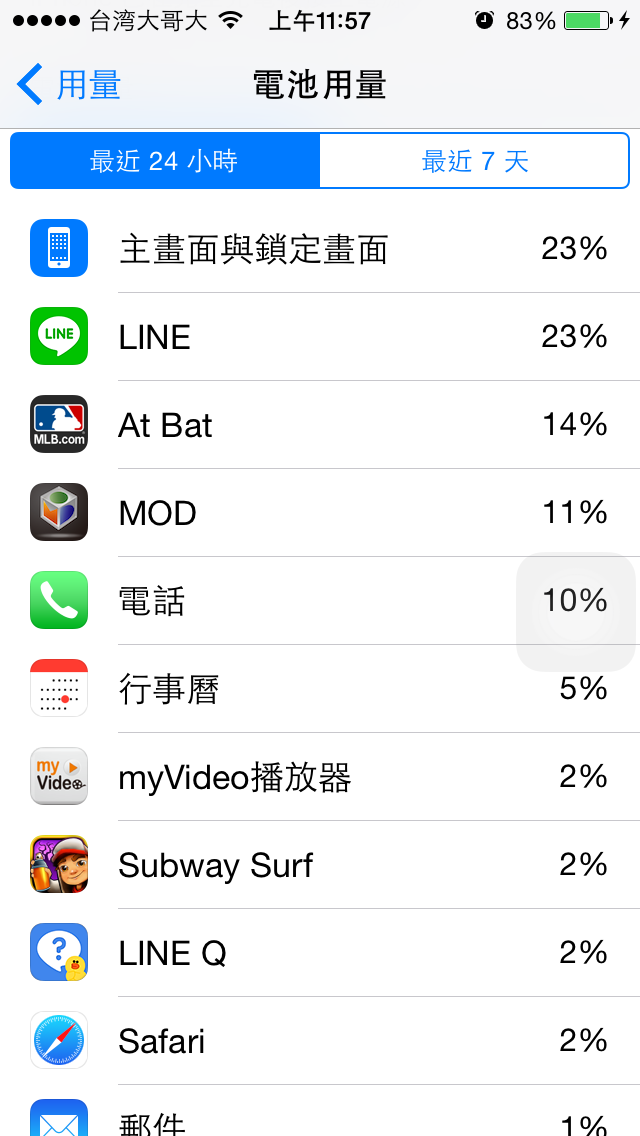Switch to the 最近 7 天 segment
The width and height of the screenshot is (640, 1136).
coord(474,161)
